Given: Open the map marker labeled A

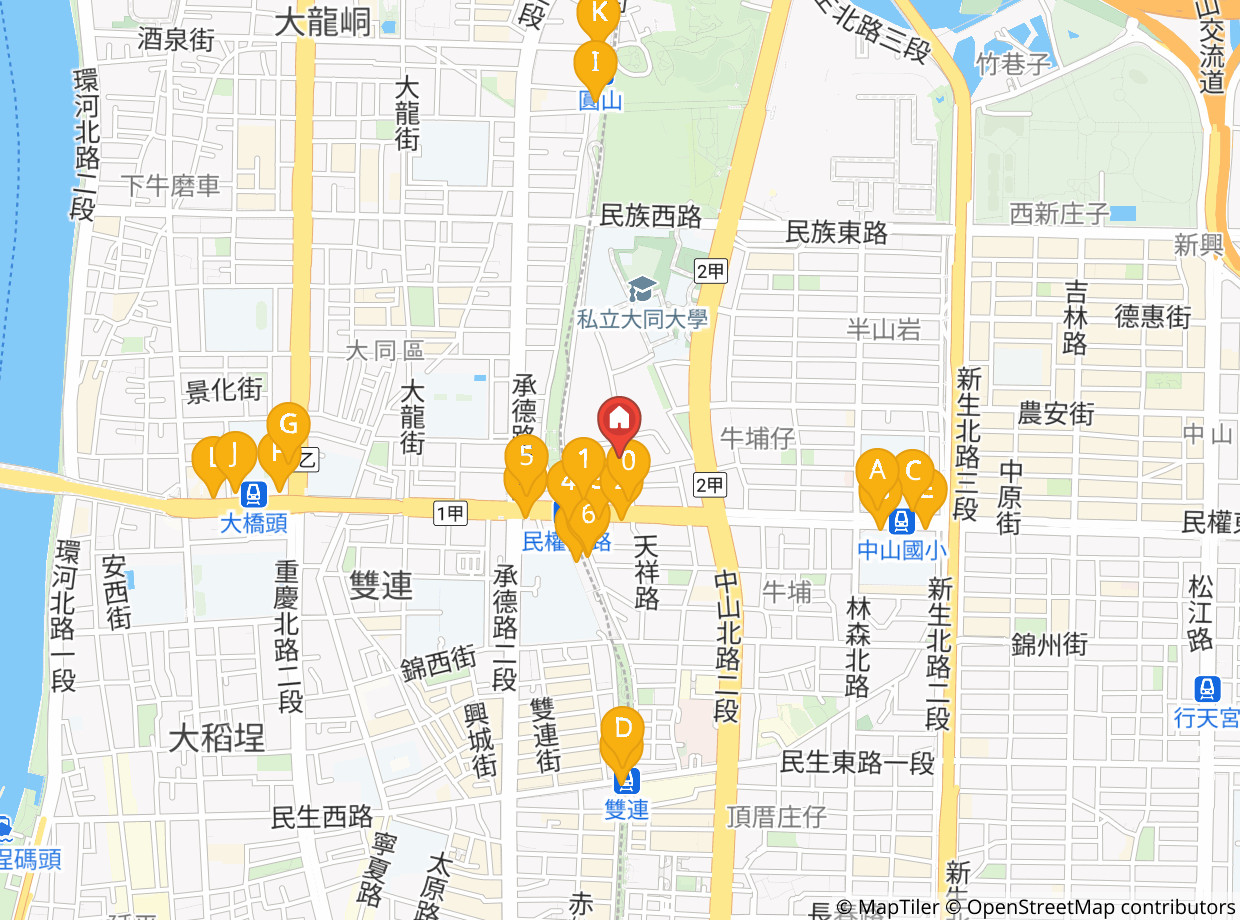Looking at the screenshot, I should (878, 468).
